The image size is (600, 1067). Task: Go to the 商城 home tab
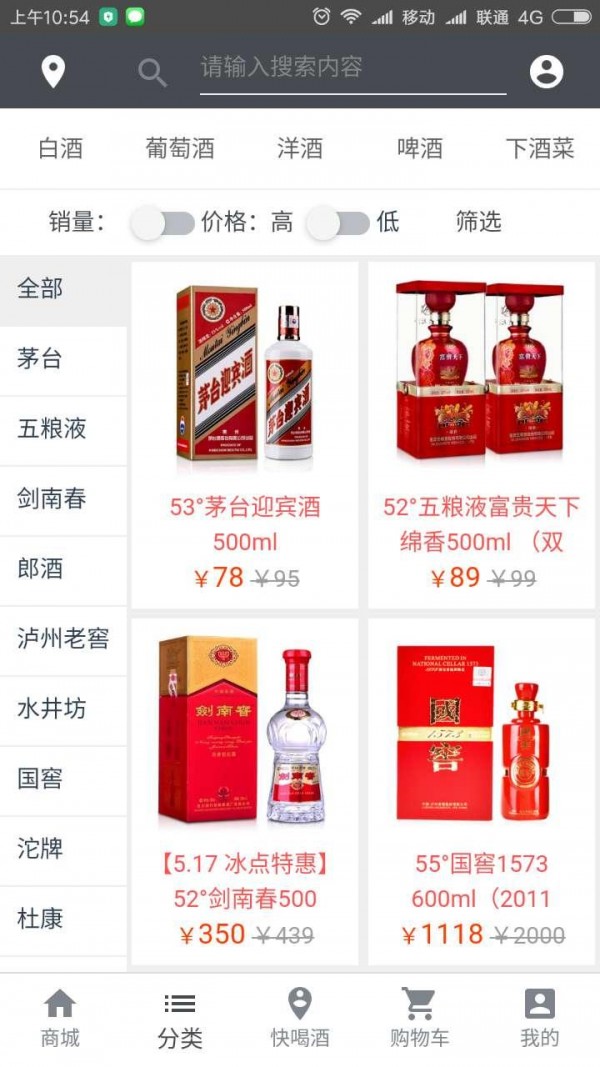60,1019
